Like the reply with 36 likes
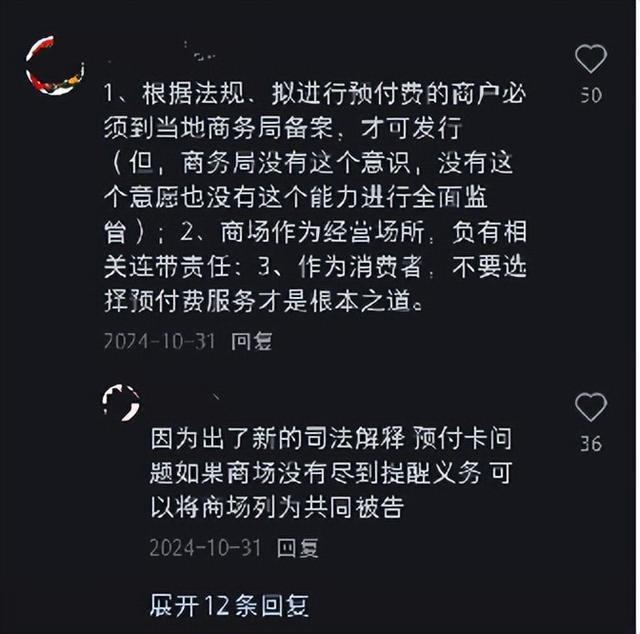 (x=590, y=407)
